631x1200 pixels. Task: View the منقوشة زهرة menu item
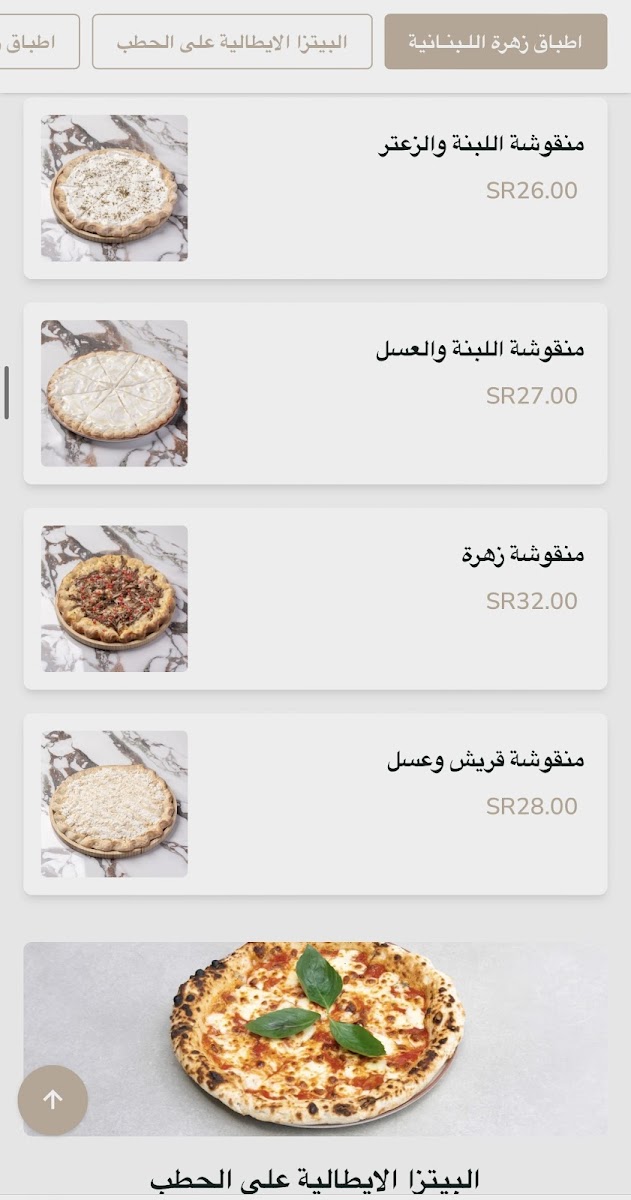point(315,598)
